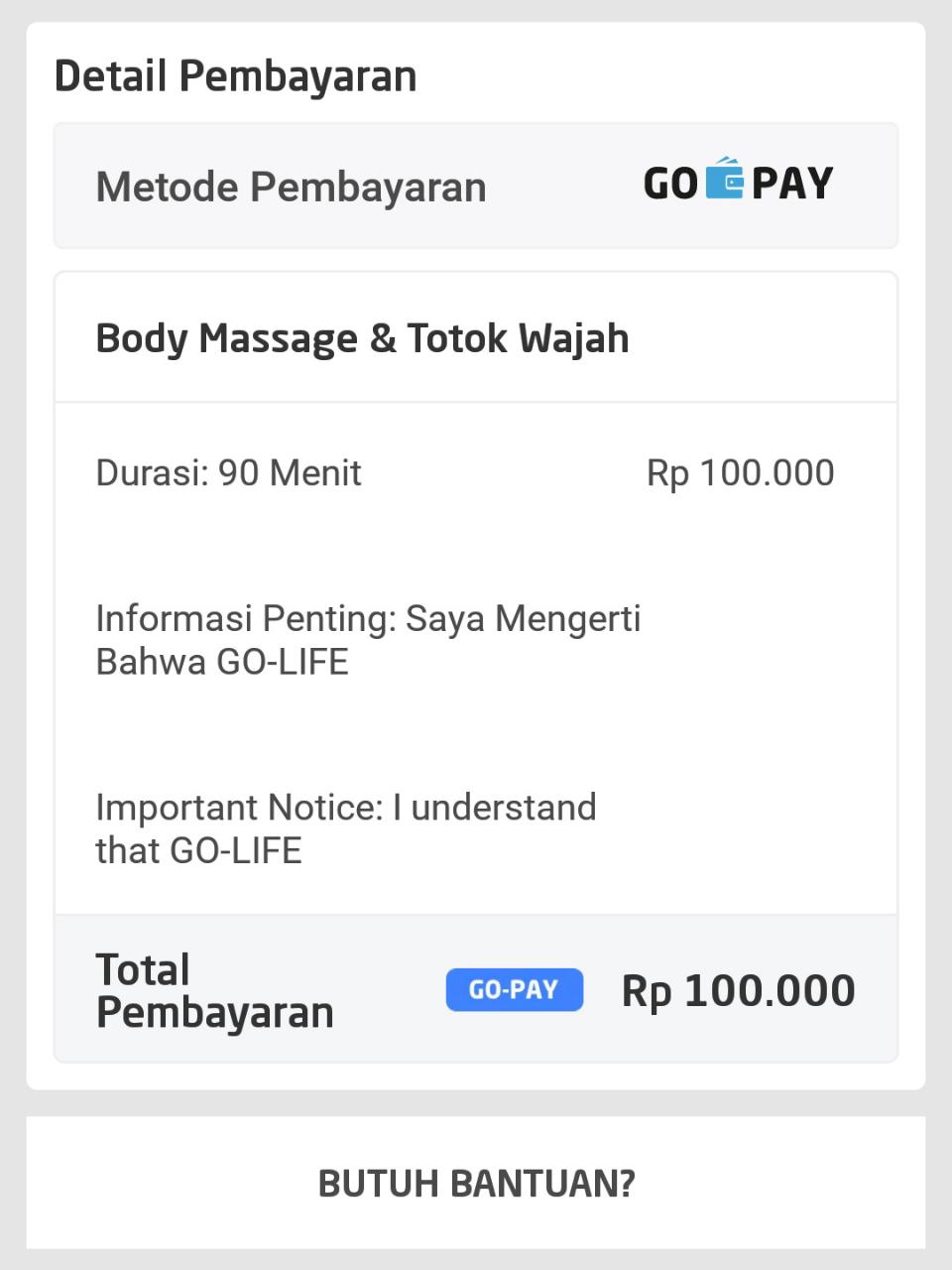Viewport: 952px width, 1270px height.
Task: Expand the payment method section
Action: (476, 186)
